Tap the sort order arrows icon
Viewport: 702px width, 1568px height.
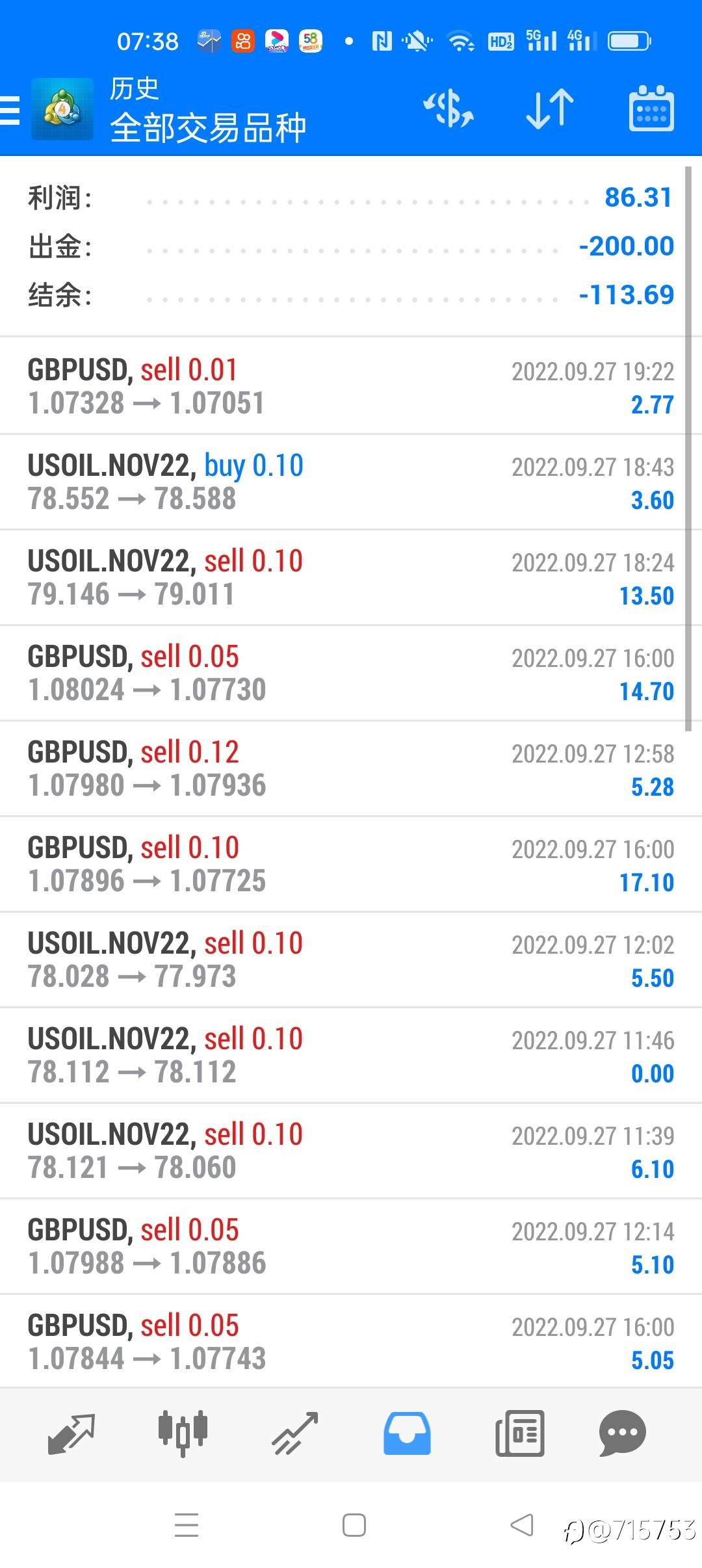[550, 109]
